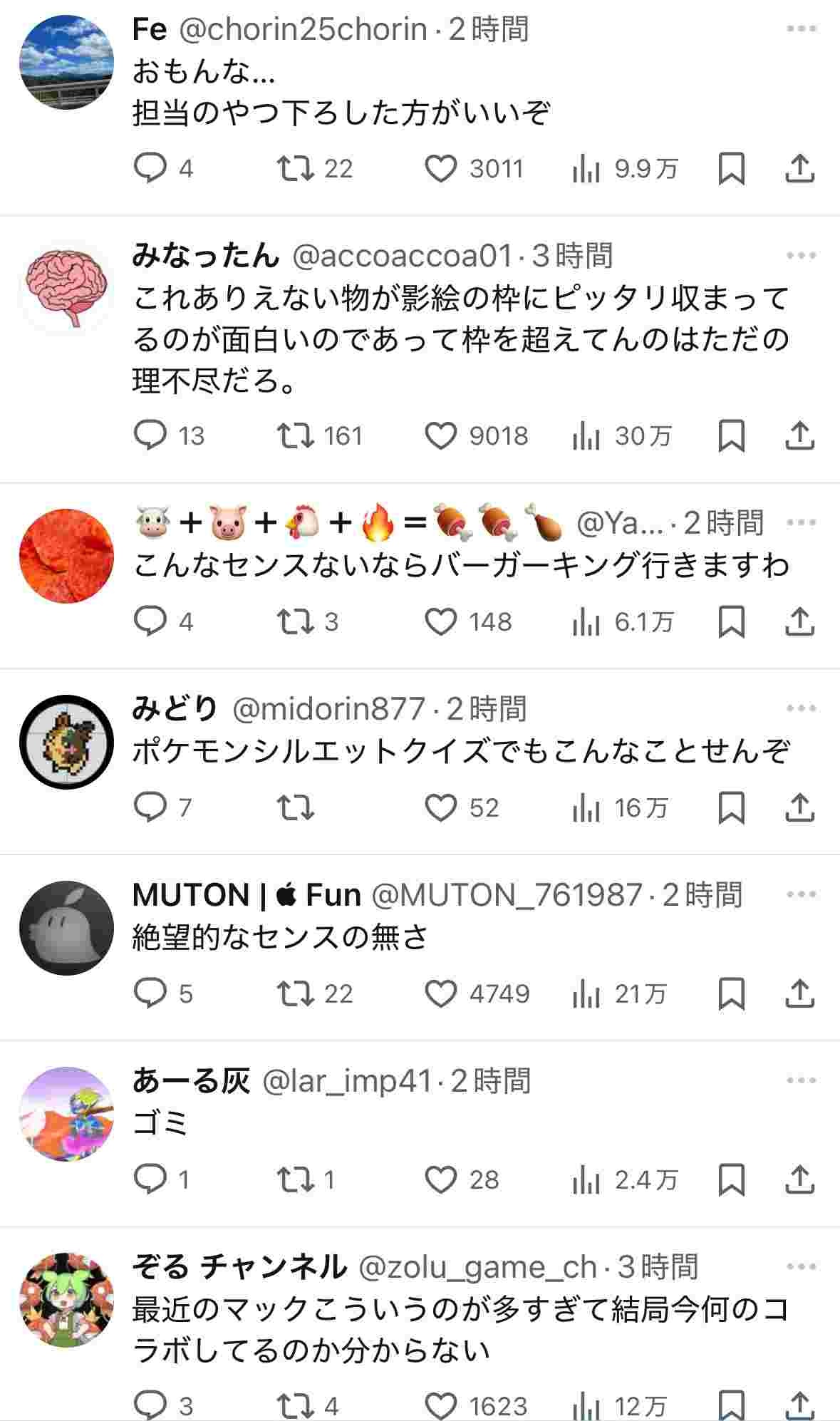
Task: Open replies to @accoaccoa01's post
Action: 150,436
